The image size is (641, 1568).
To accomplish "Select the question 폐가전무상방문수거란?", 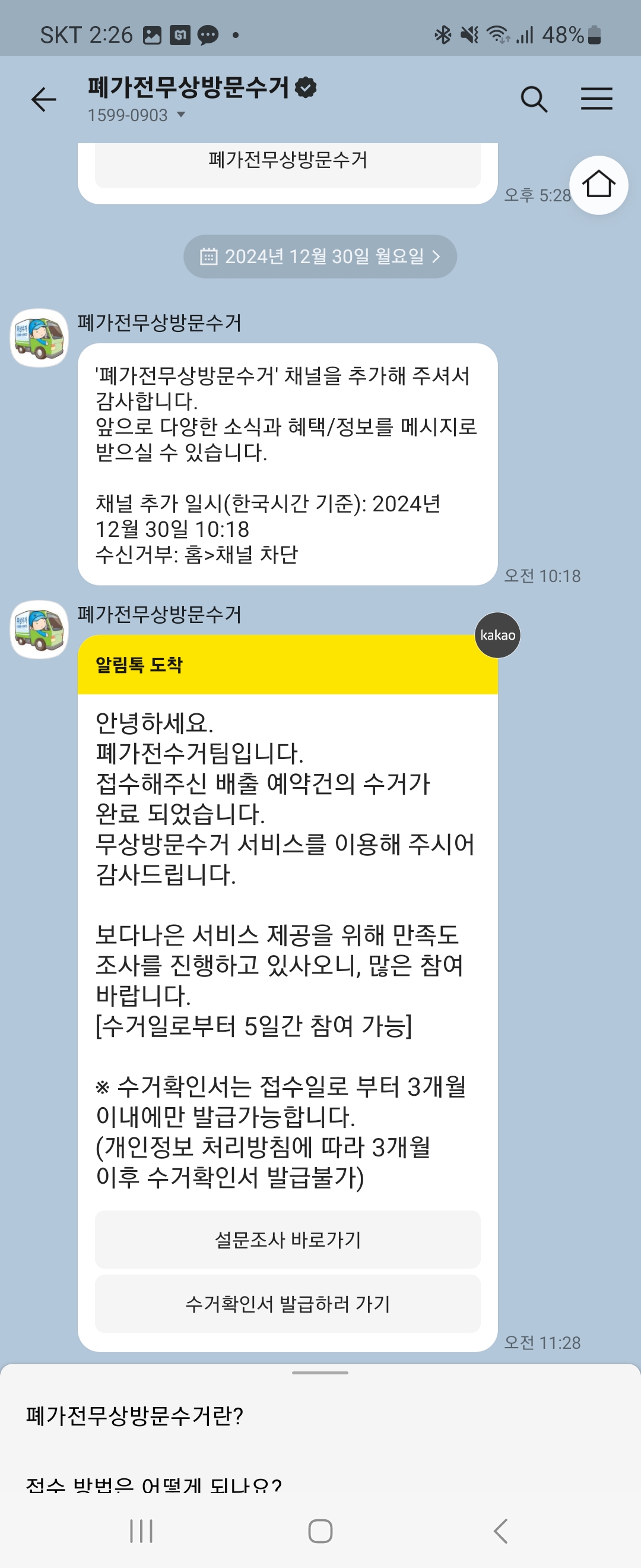I will point(135,1416).
